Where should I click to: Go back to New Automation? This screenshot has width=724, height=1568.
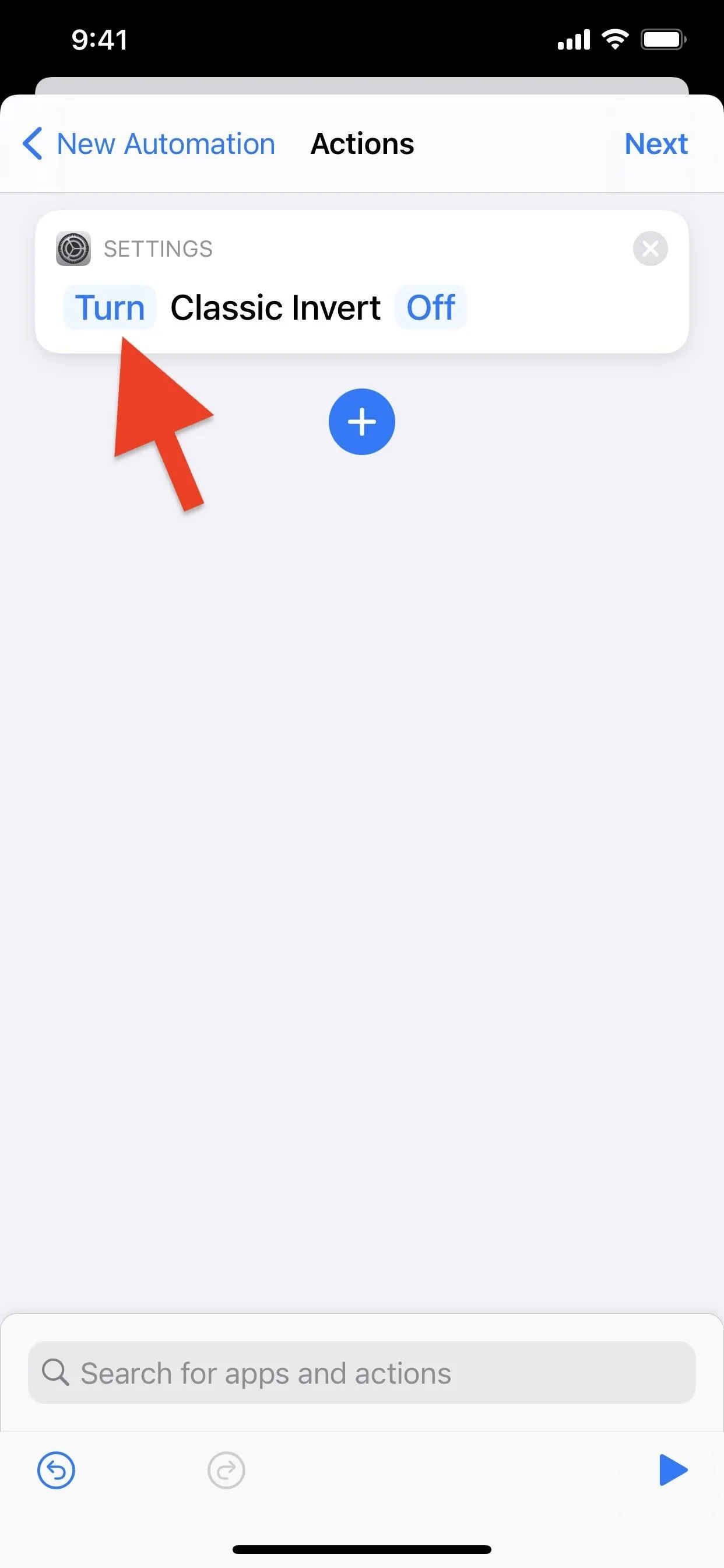point(149,144)
